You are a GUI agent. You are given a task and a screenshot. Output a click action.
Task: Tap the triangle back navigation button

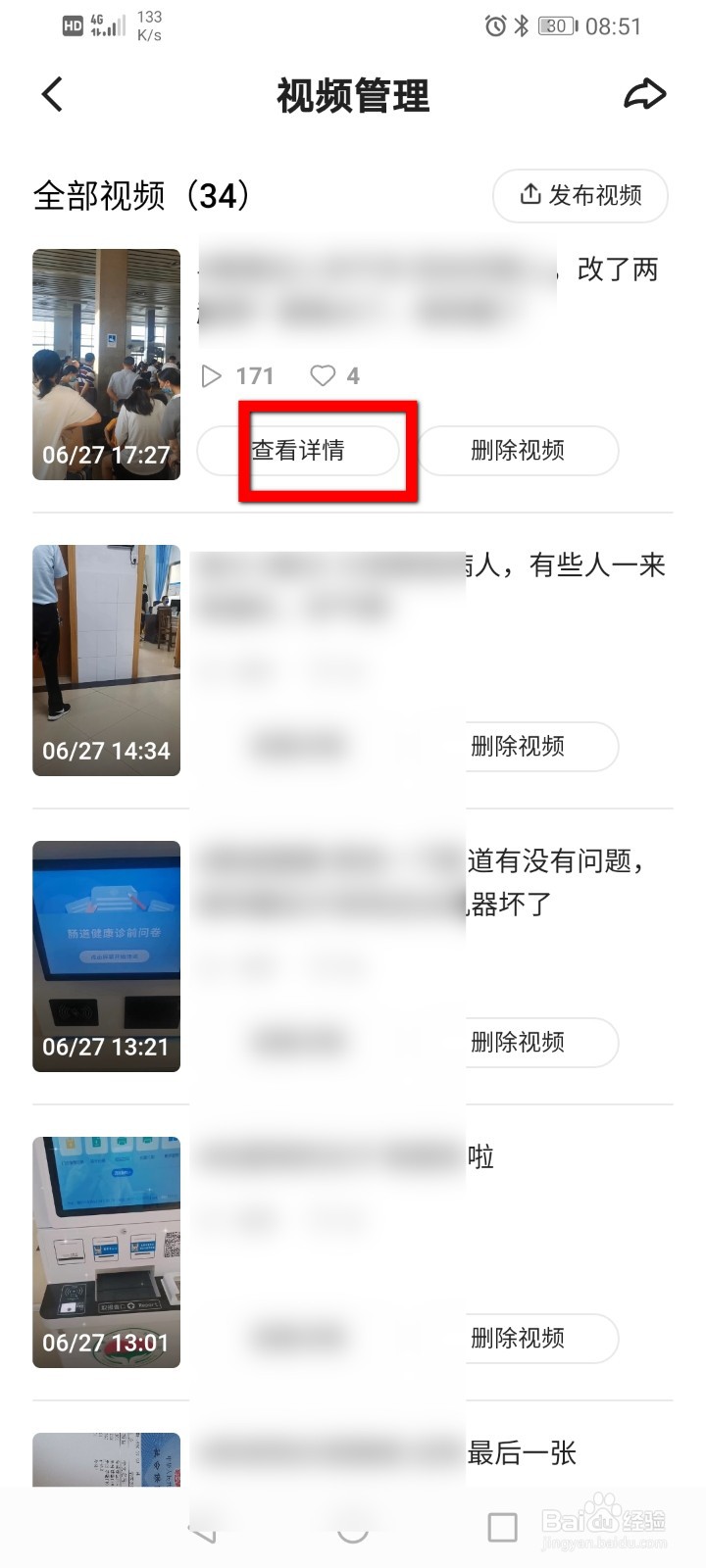203,1529
